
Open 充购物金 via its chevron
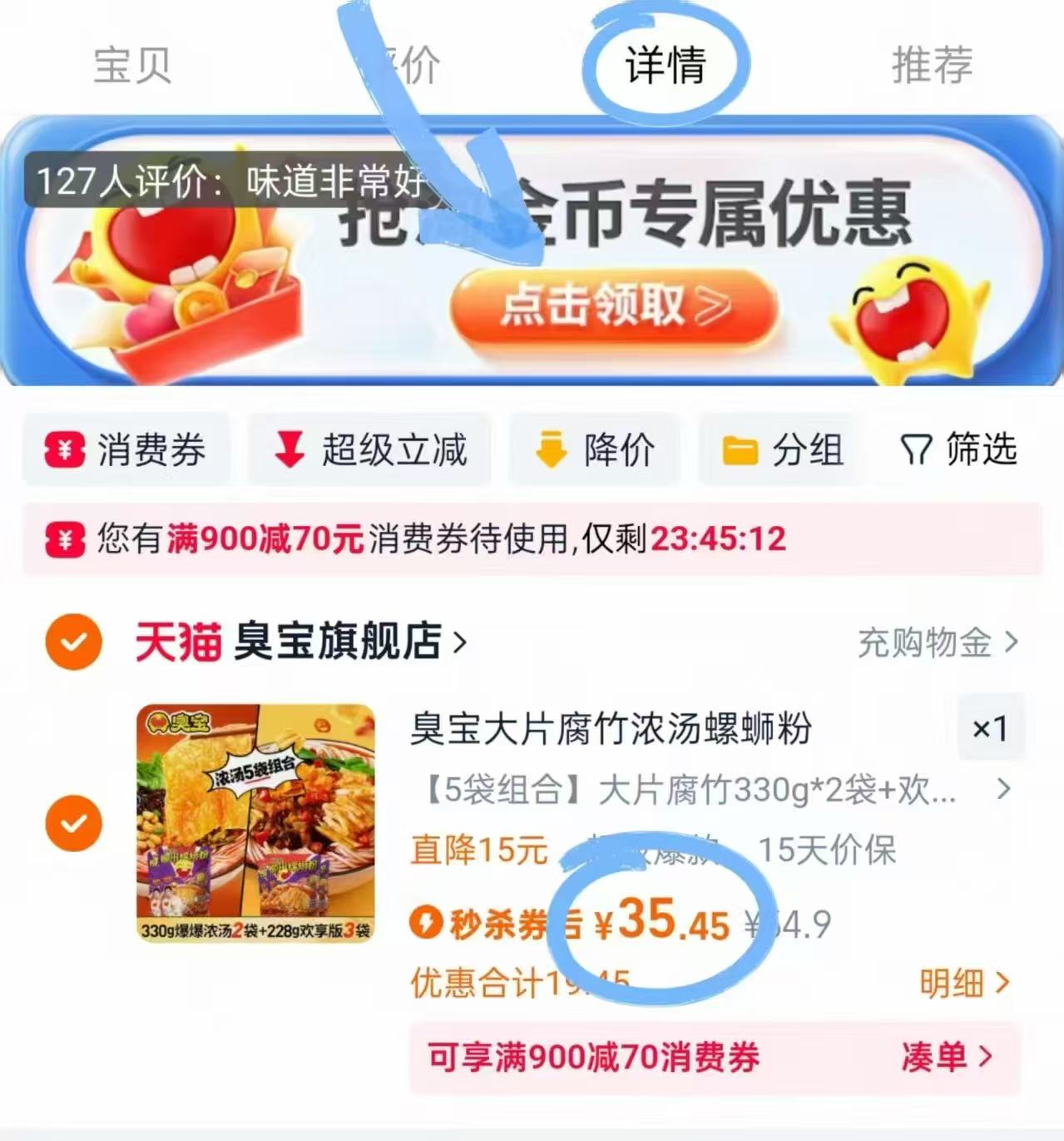(x=1011, y=641)
